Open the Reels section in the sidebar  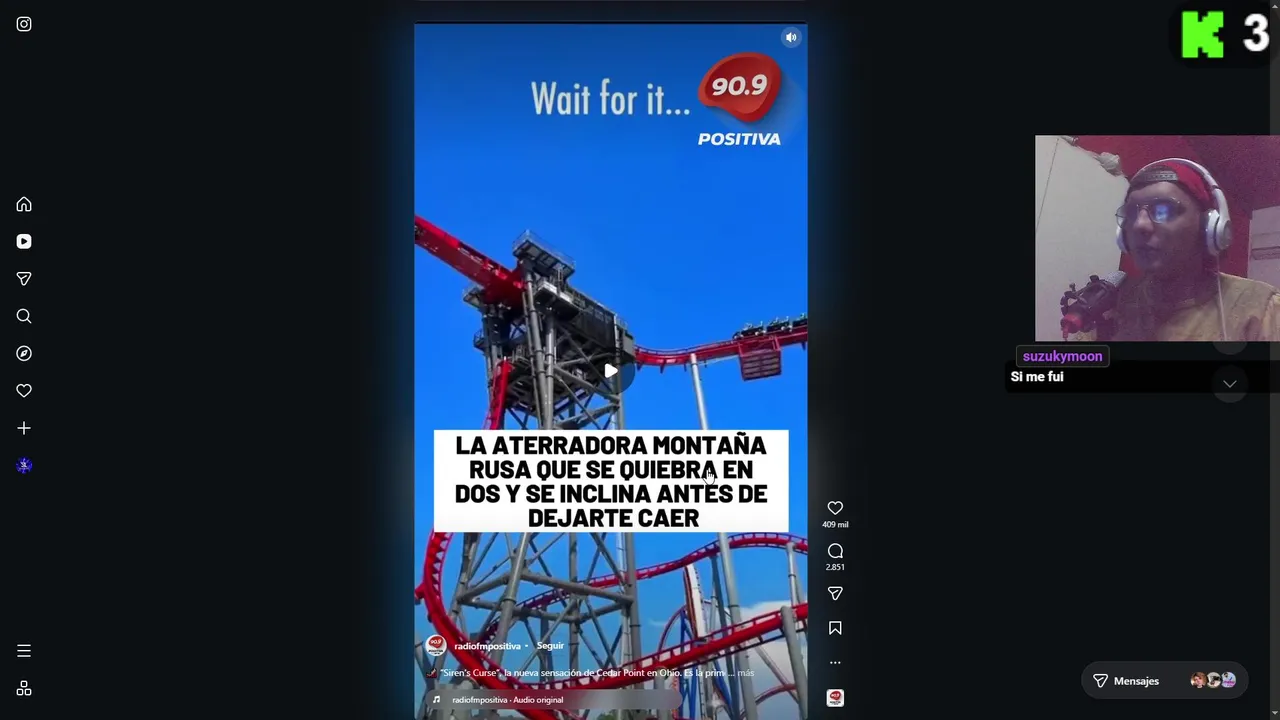coord(24,241)
